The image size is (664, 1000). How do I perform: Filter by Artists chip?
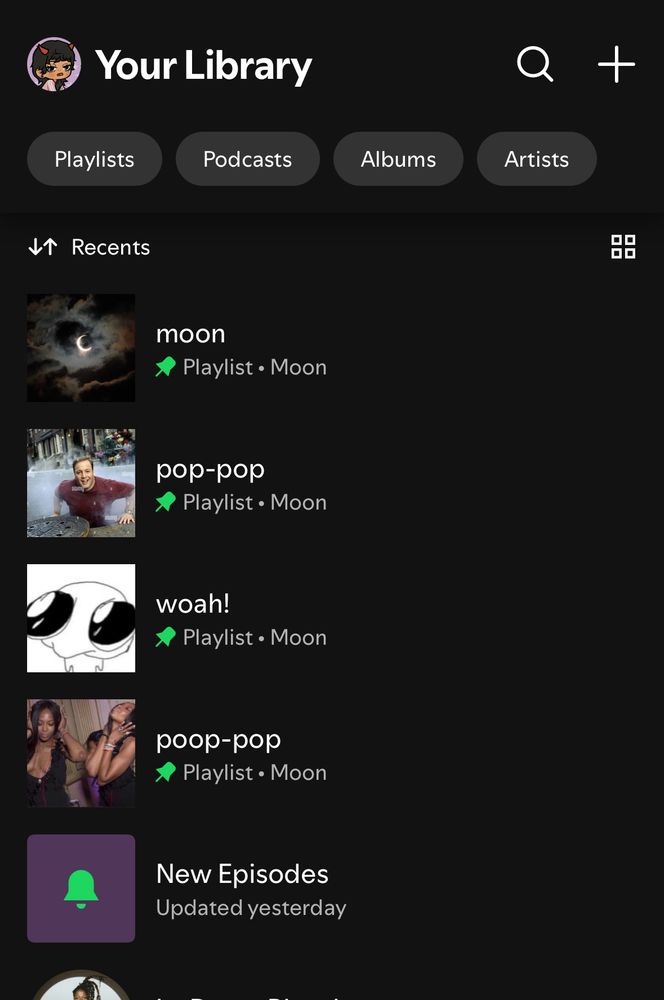click(536, 159)
